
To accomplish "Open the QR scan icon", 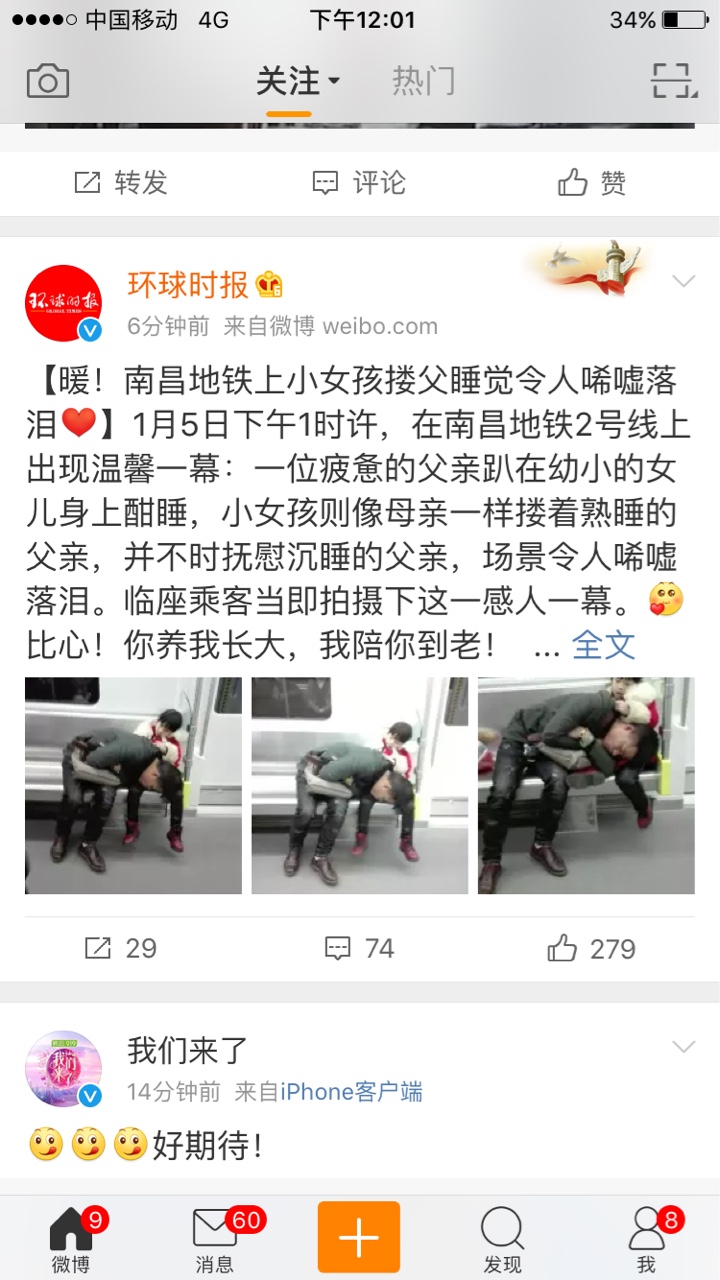I will (672, 81).
